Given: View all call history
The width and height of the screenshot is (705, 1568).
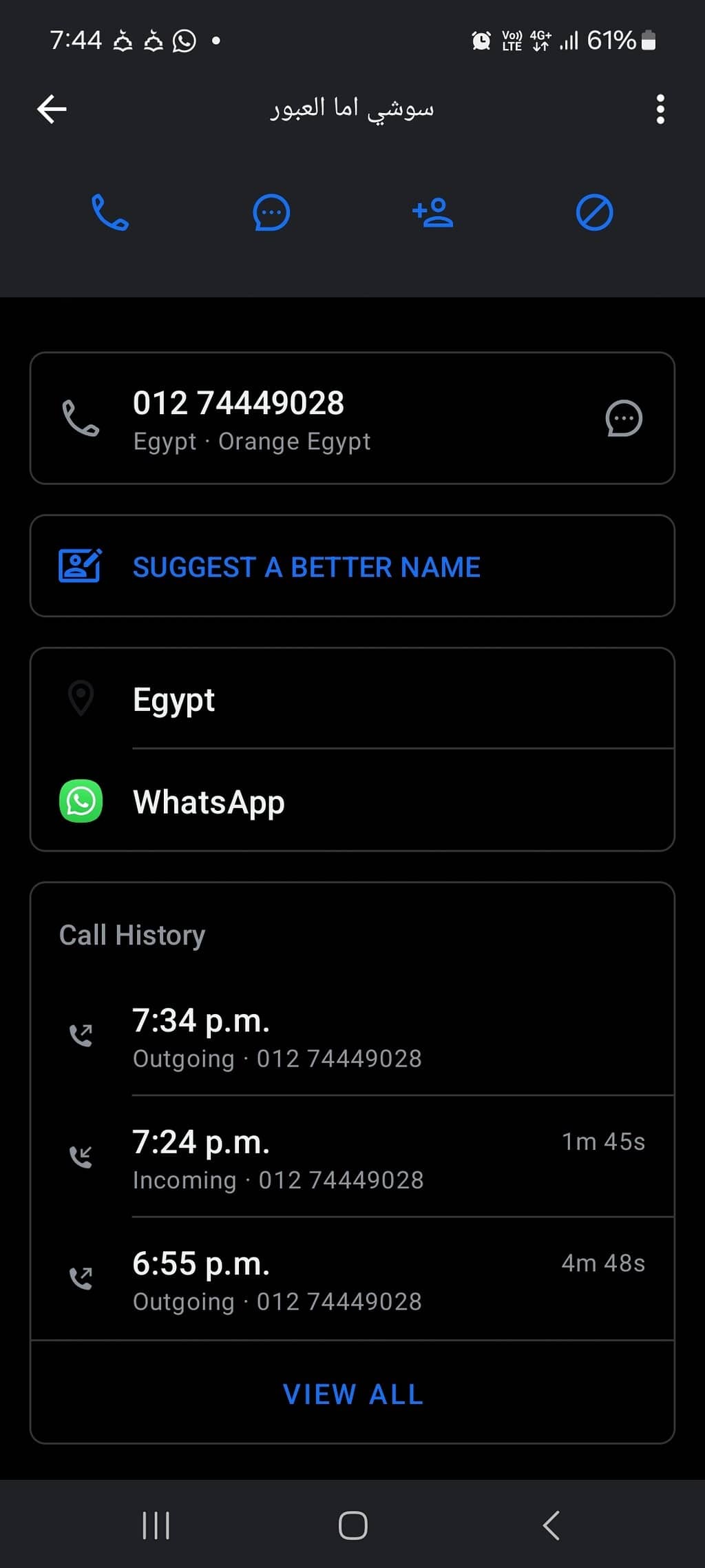Looking at the screenshot, I should tap(352, 1394).
